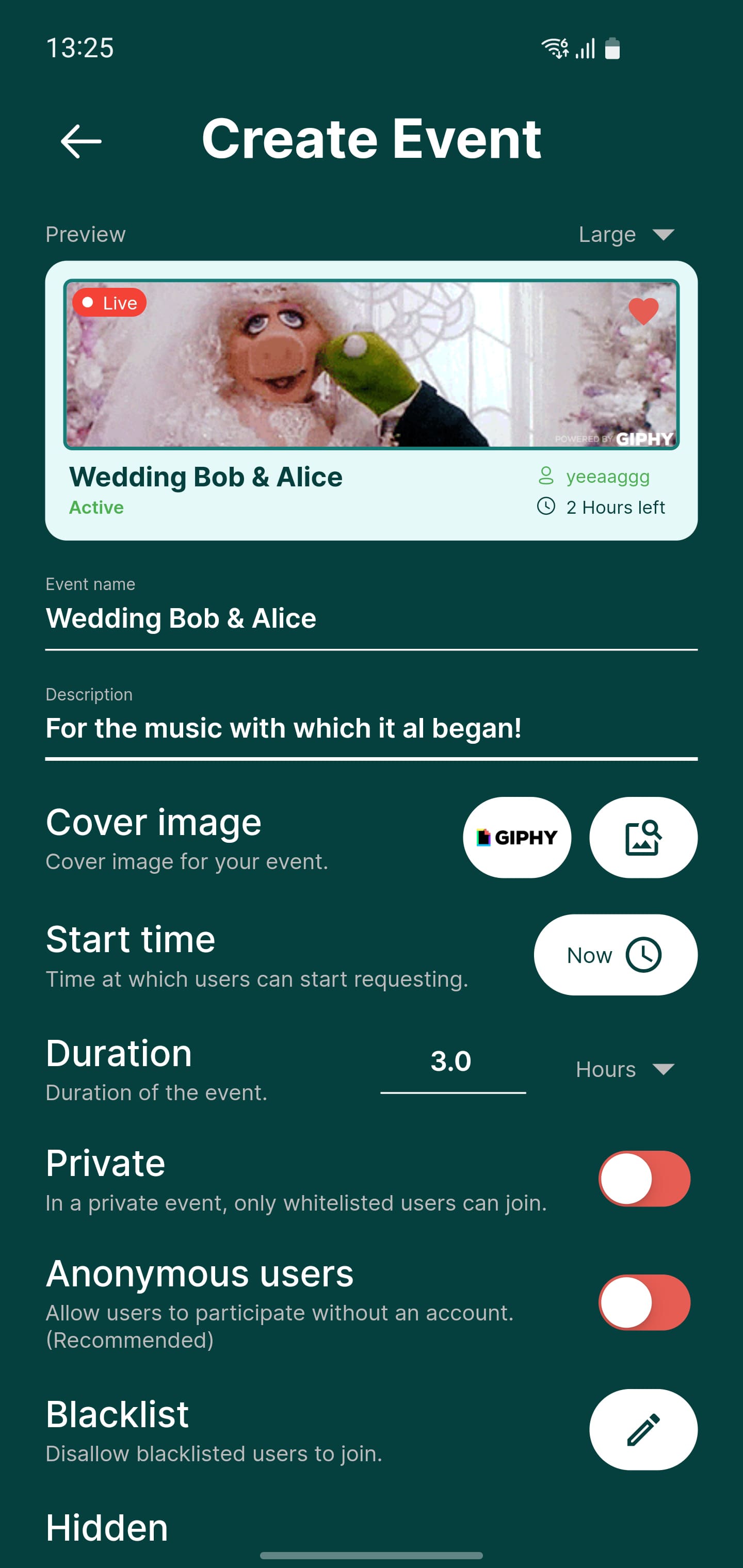Viewport: 743px width, 1568px height.
Task: Click the clock icon on the Now button
Action: pyautogui.click(x=645, y=954)
